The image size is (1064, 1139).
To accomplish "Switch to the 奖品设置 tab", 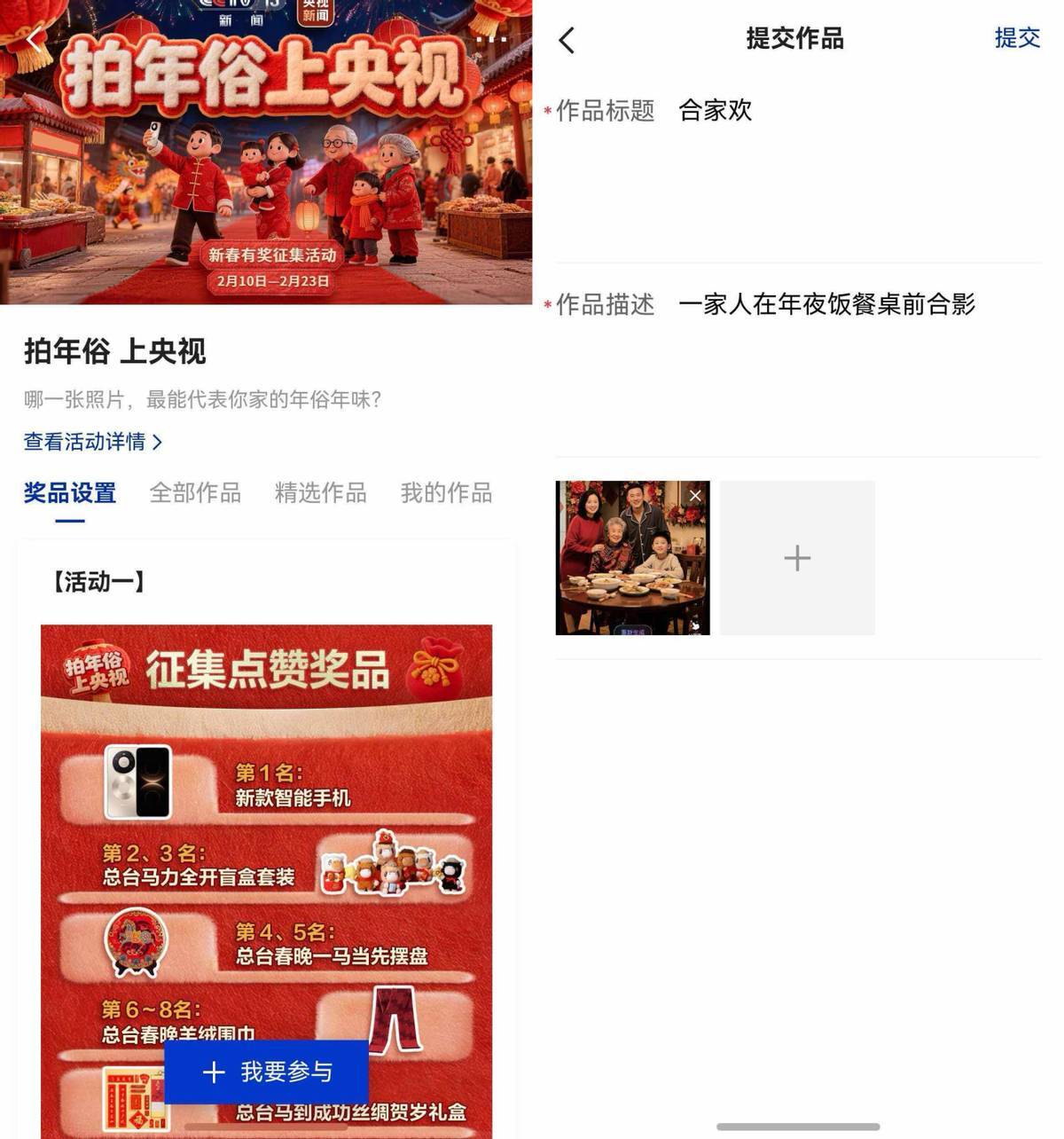I will click(70, 493).
